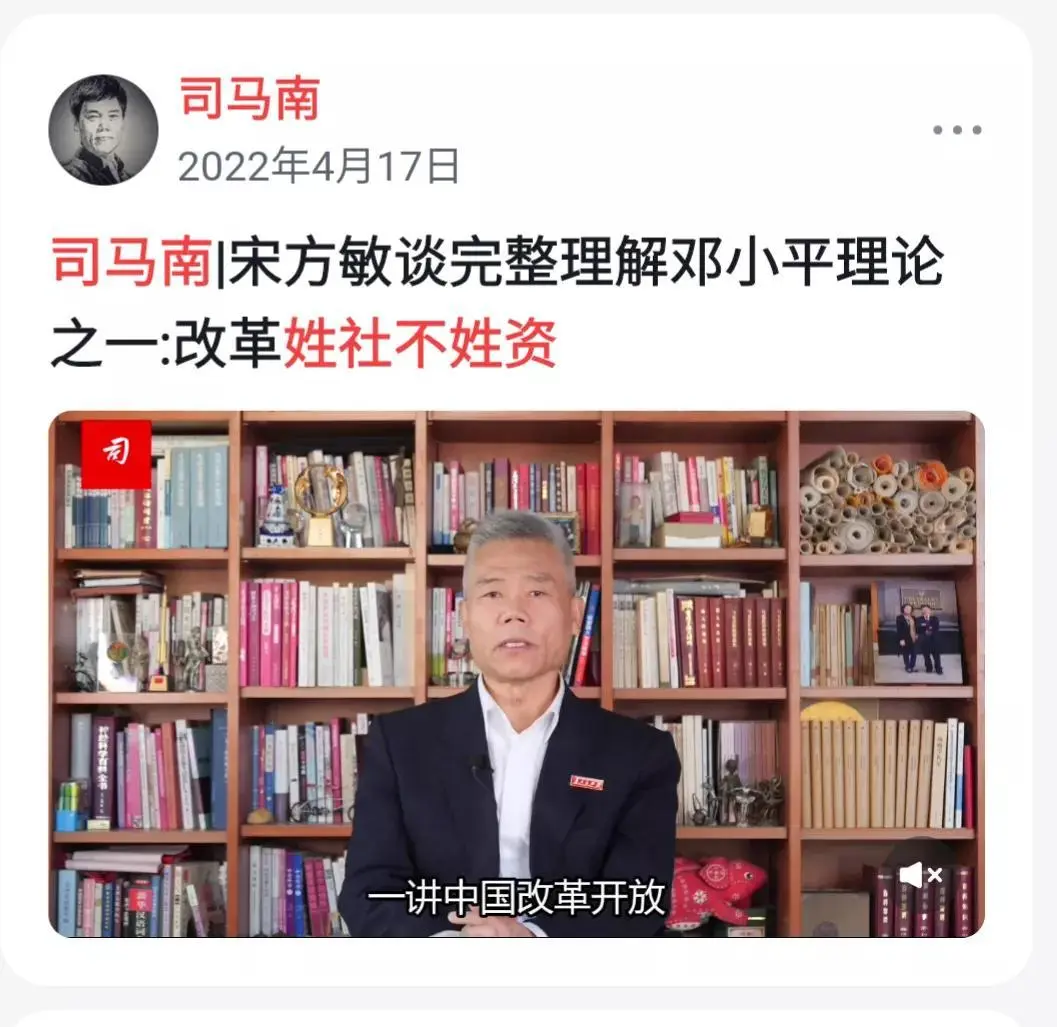Open the 司马南 username link
1057x1027 pixels.
250,100
